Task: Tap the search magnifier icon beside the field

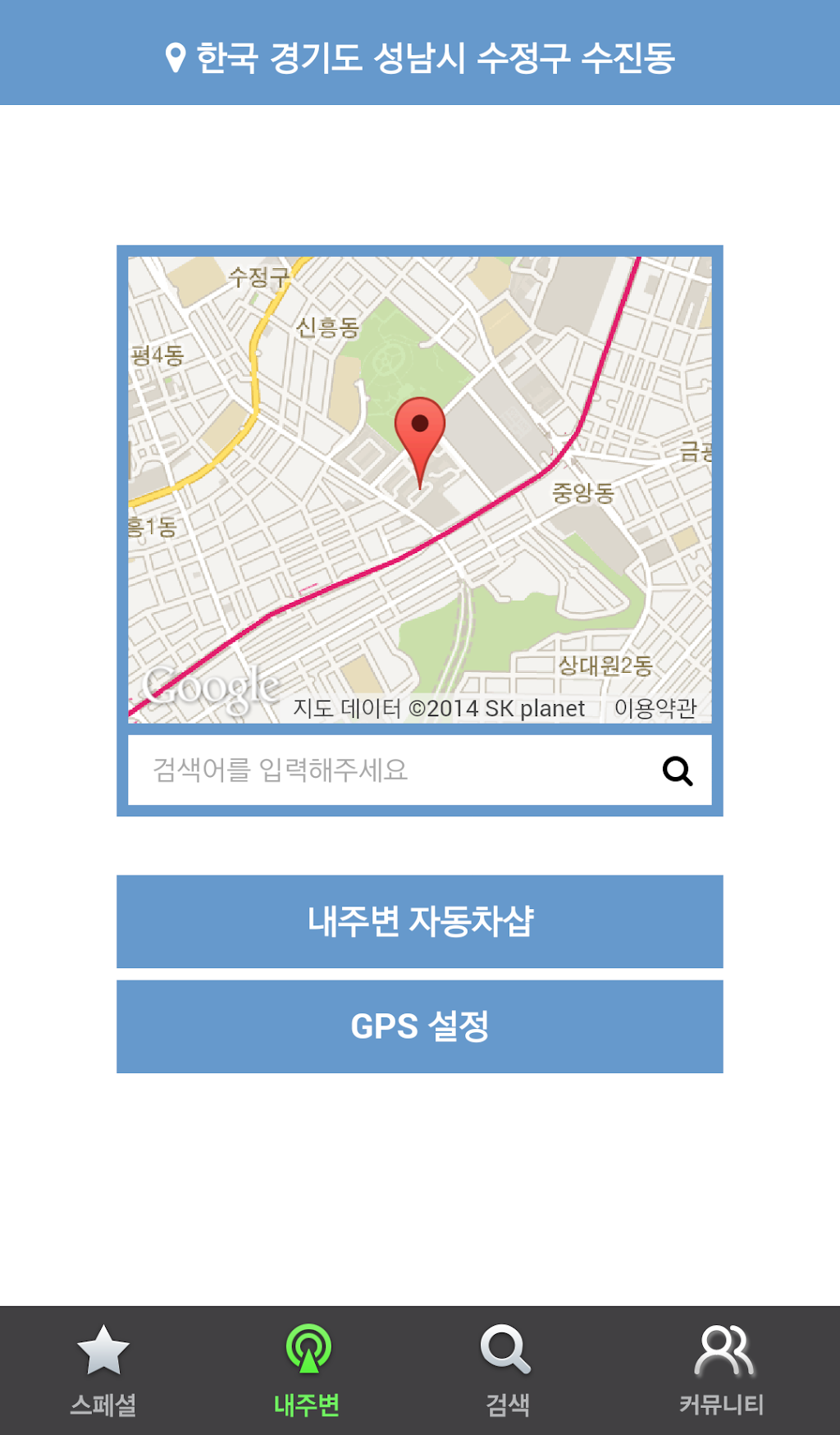Action: 678,770
